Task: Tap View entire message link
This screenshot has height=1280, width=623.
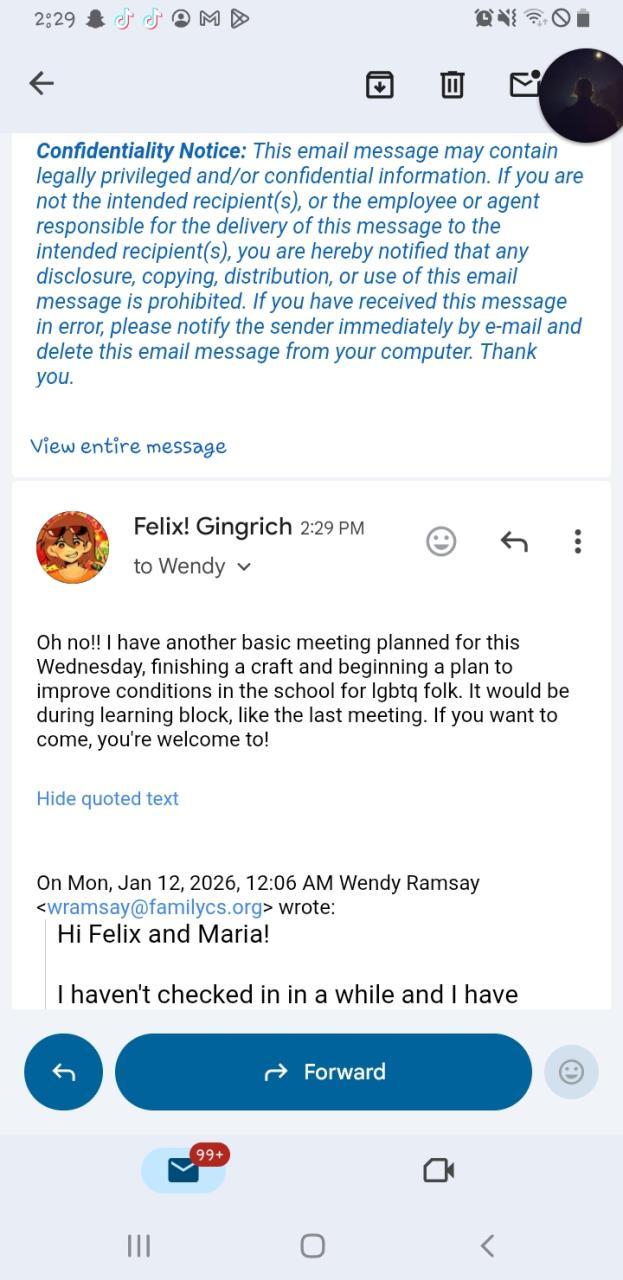Action: coord(128,446)
